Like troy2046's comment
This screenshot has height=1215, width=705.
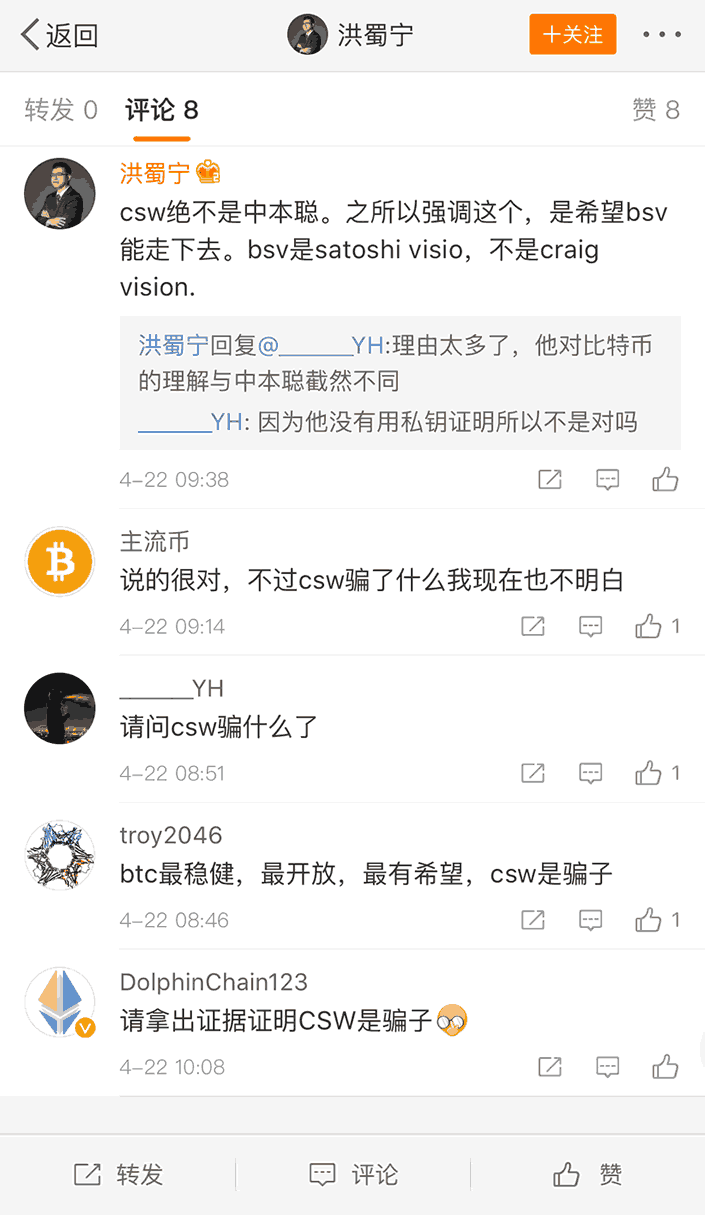pos(649,920)
